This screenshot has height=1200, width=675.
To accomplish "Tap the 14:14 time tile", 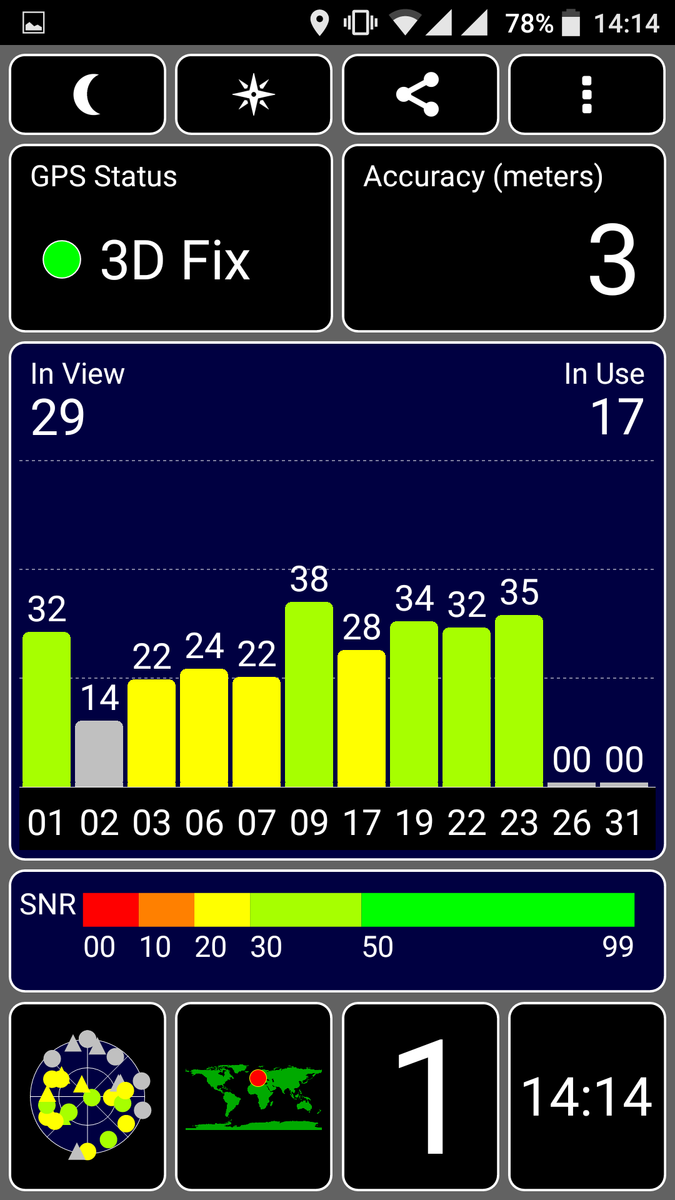I will pyautogui.click(x=587, y=1096).
